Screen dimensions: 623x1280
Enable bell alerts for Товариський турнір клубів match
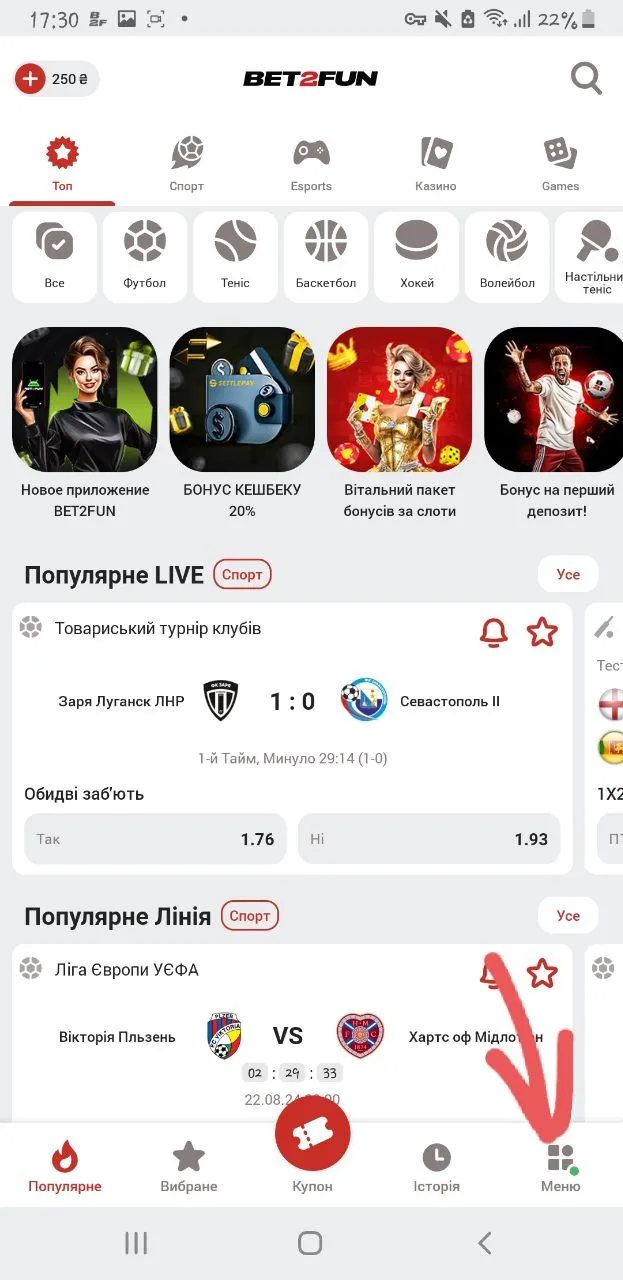[494, 632]
